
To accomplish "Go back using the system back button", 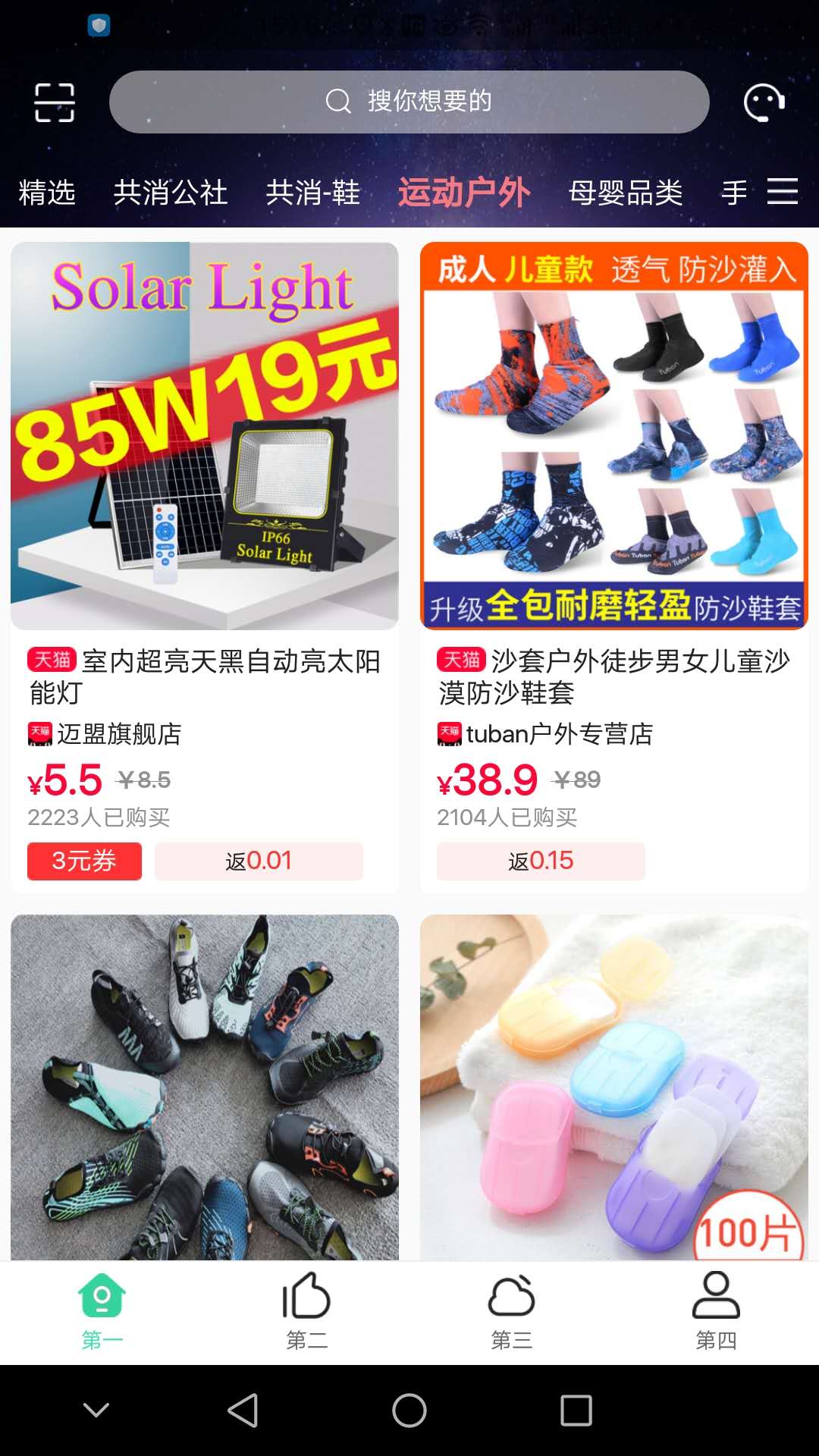I will [x=243, y=1410].
